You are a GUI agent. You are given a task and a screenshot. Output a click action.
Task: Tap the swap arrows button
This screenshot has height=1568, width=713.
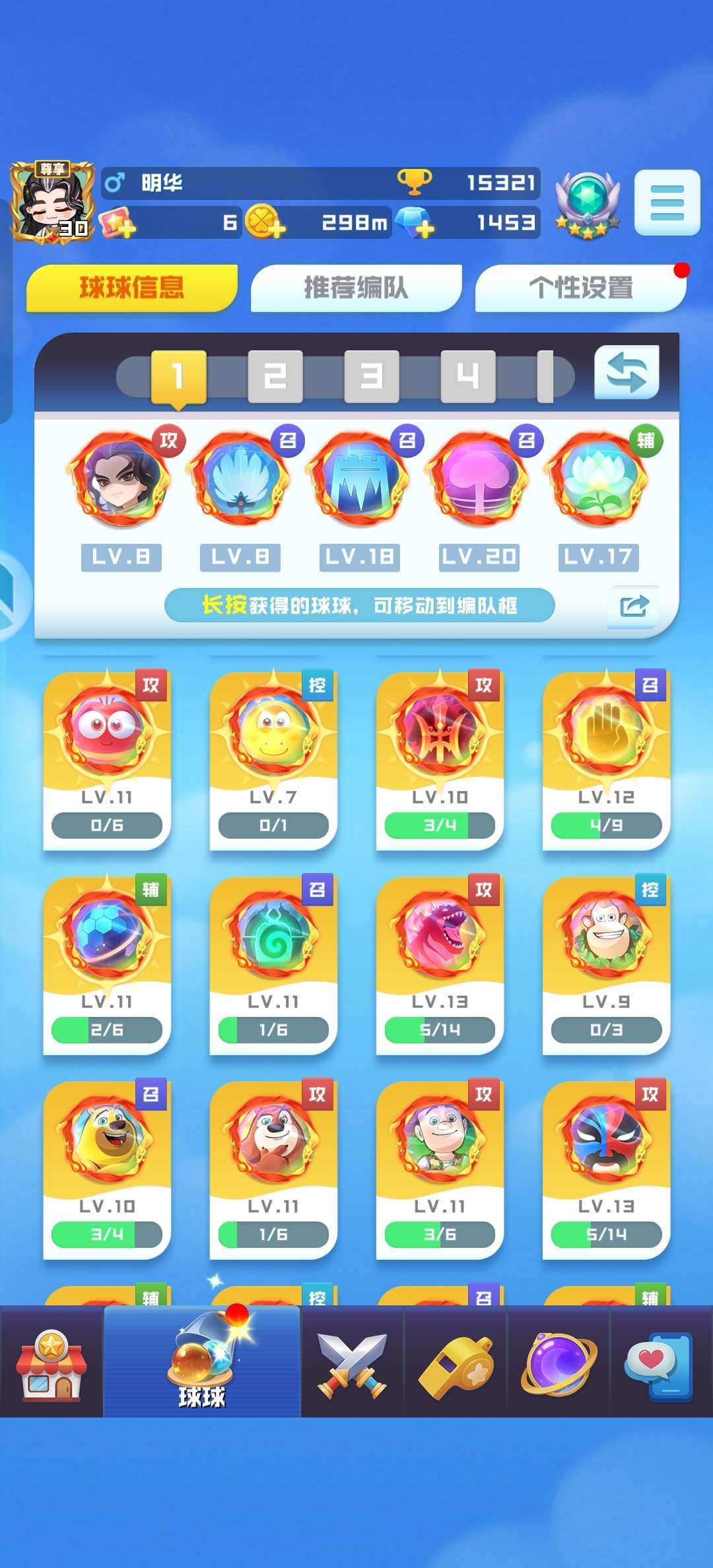tap(626, 373)
